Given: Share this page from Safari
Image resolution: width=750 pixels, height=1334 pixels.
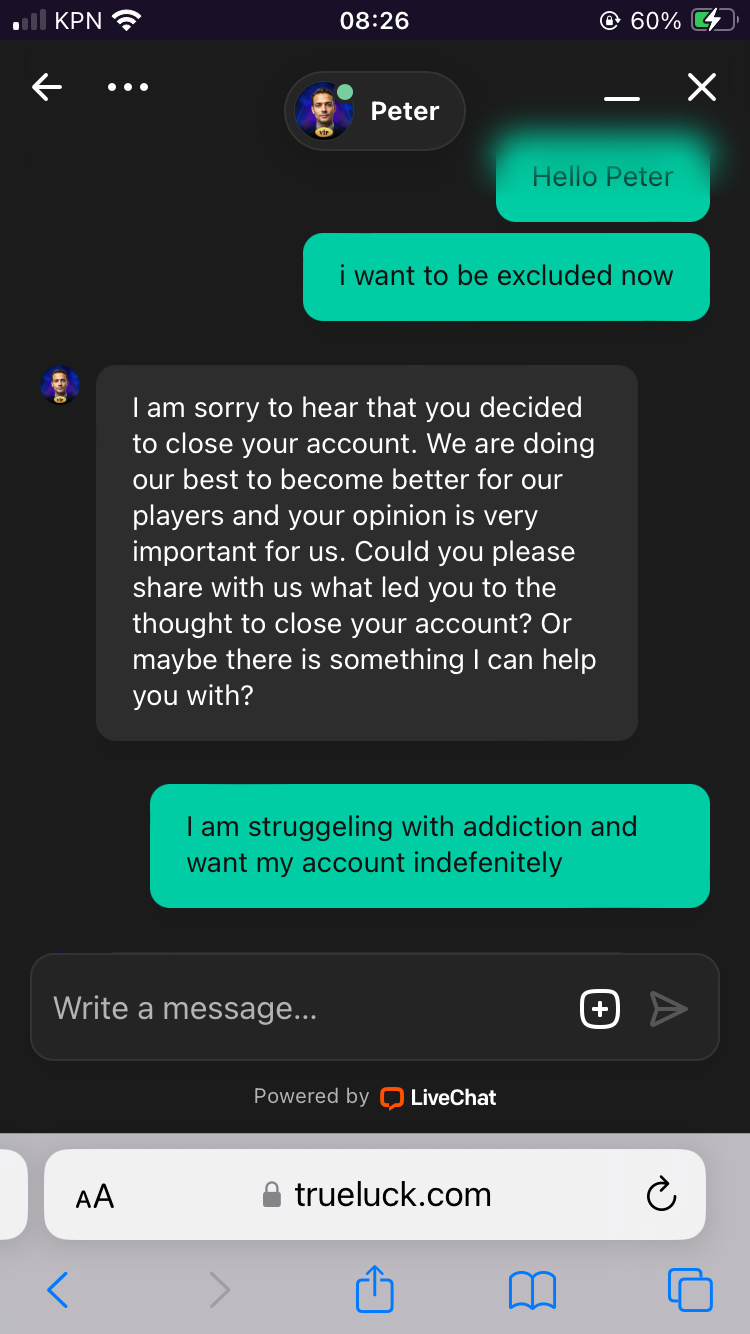Looking at the screenshot, I should [x=375, y=1288].
